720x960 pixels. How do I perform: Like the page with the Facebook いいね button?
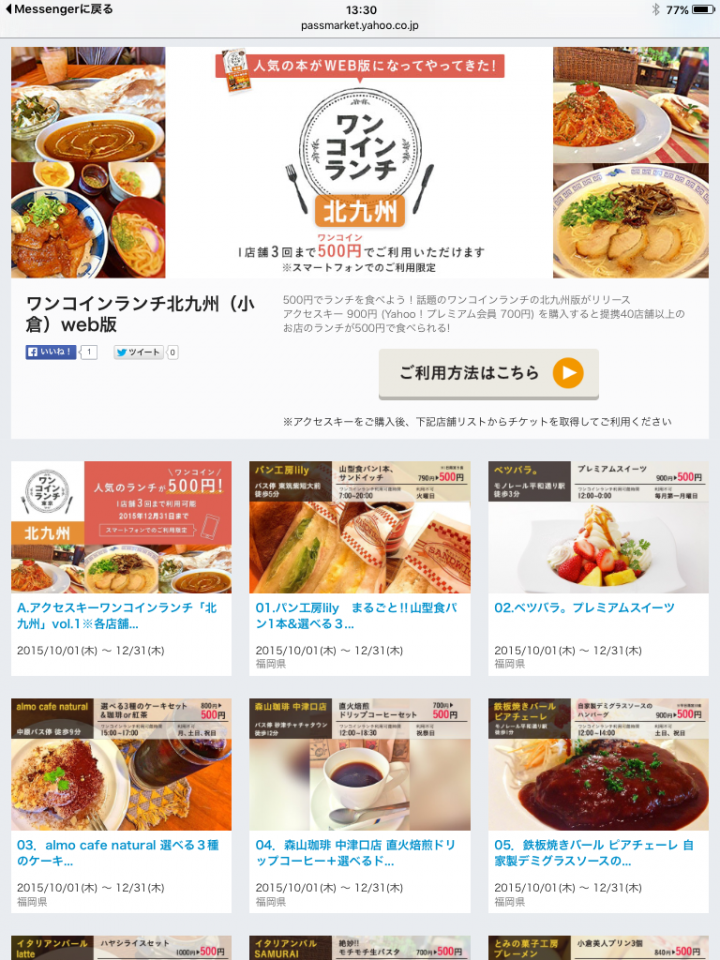[51, 352]
